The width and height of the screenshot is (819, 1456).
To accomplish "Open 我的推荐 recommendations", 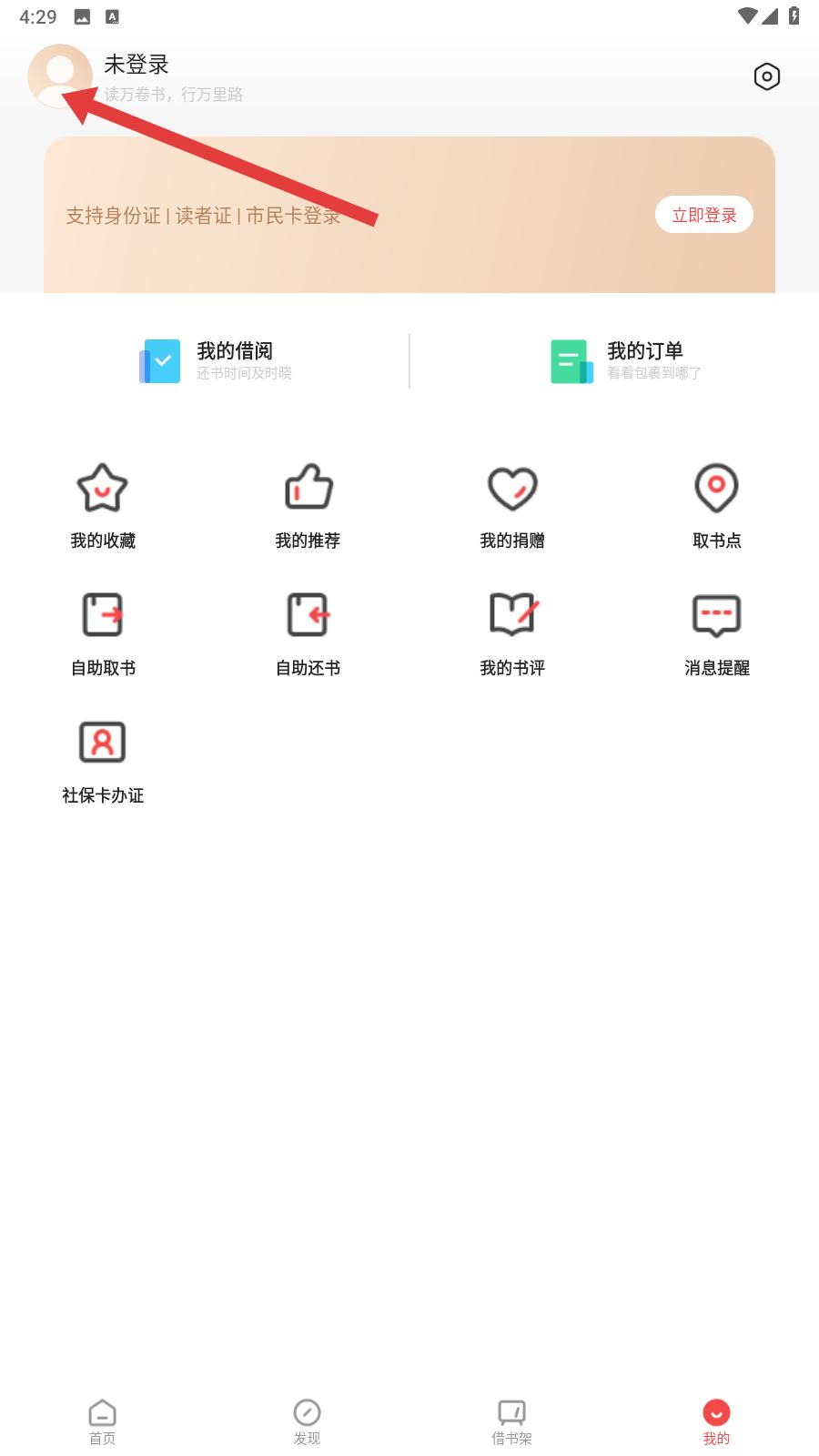I will click(x=308, y=506).
